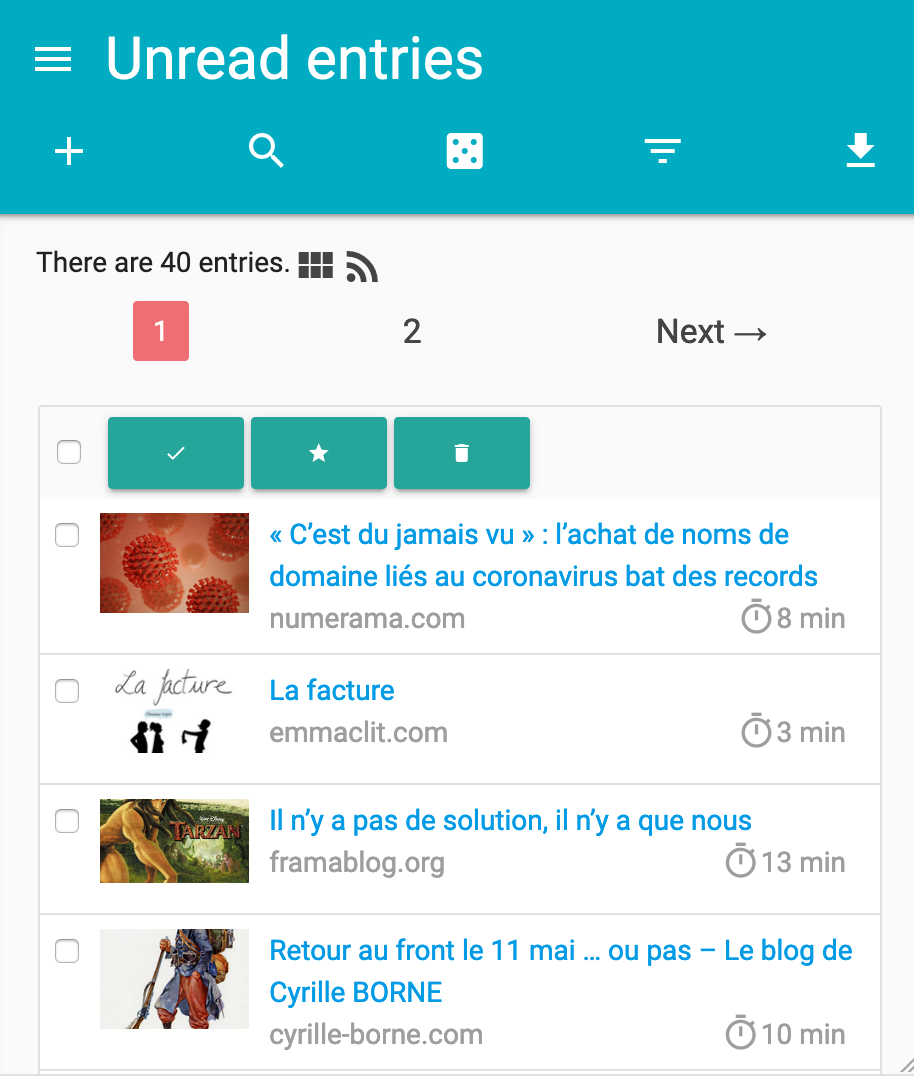Click the reading timer icon next to 8 min

pyautogui.click(x=755, y=618)
